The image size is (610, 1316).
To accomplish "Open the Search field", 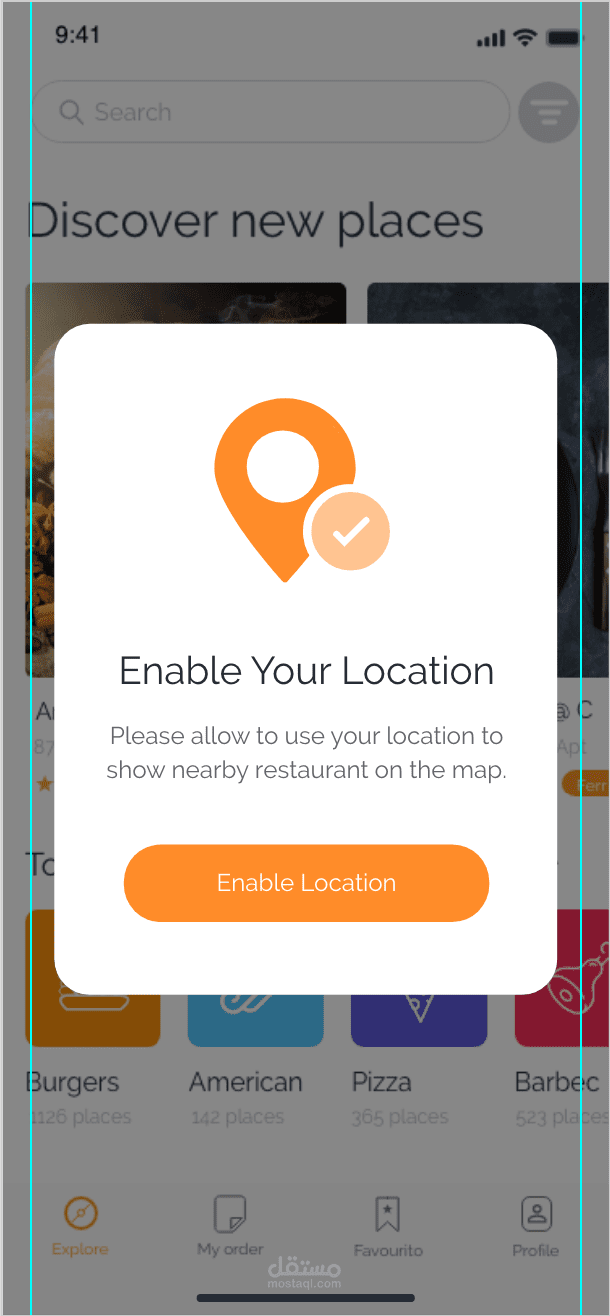I will click(x=271, y=112).
